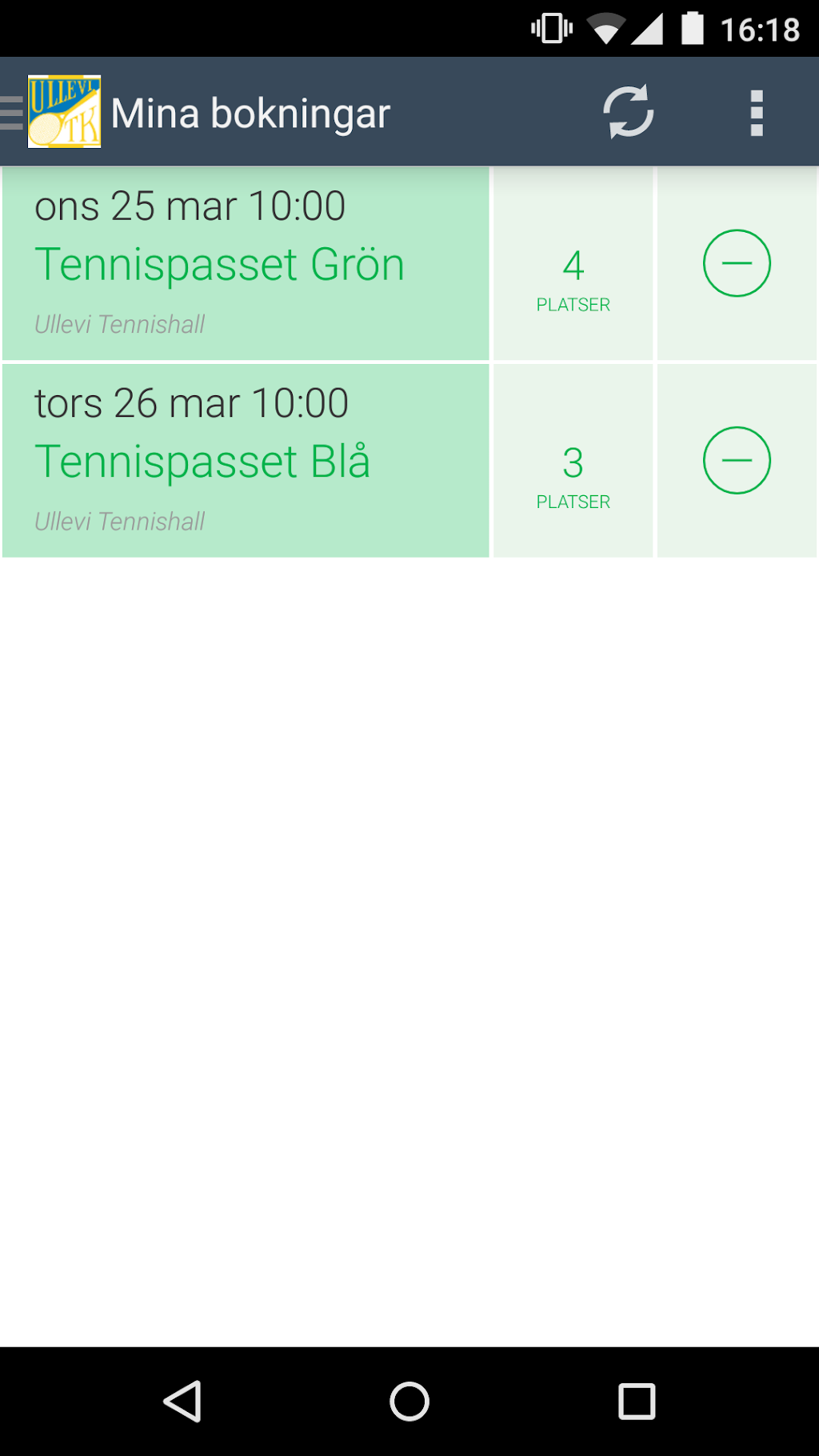Cancel the Tennispasset Grön booking

click(x=736, y=263)
